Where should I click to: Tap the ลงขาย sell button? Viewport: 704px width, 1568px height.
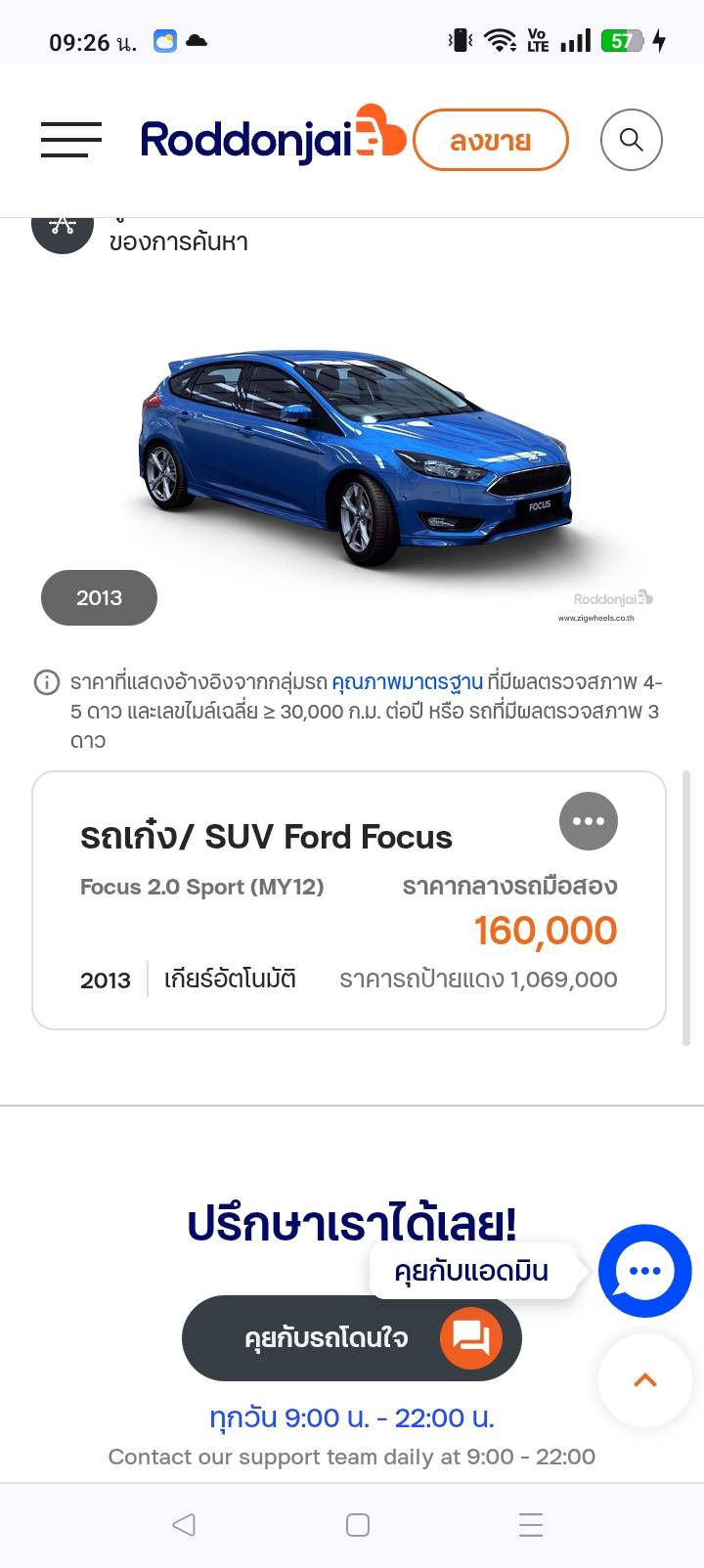pos(490,141)
